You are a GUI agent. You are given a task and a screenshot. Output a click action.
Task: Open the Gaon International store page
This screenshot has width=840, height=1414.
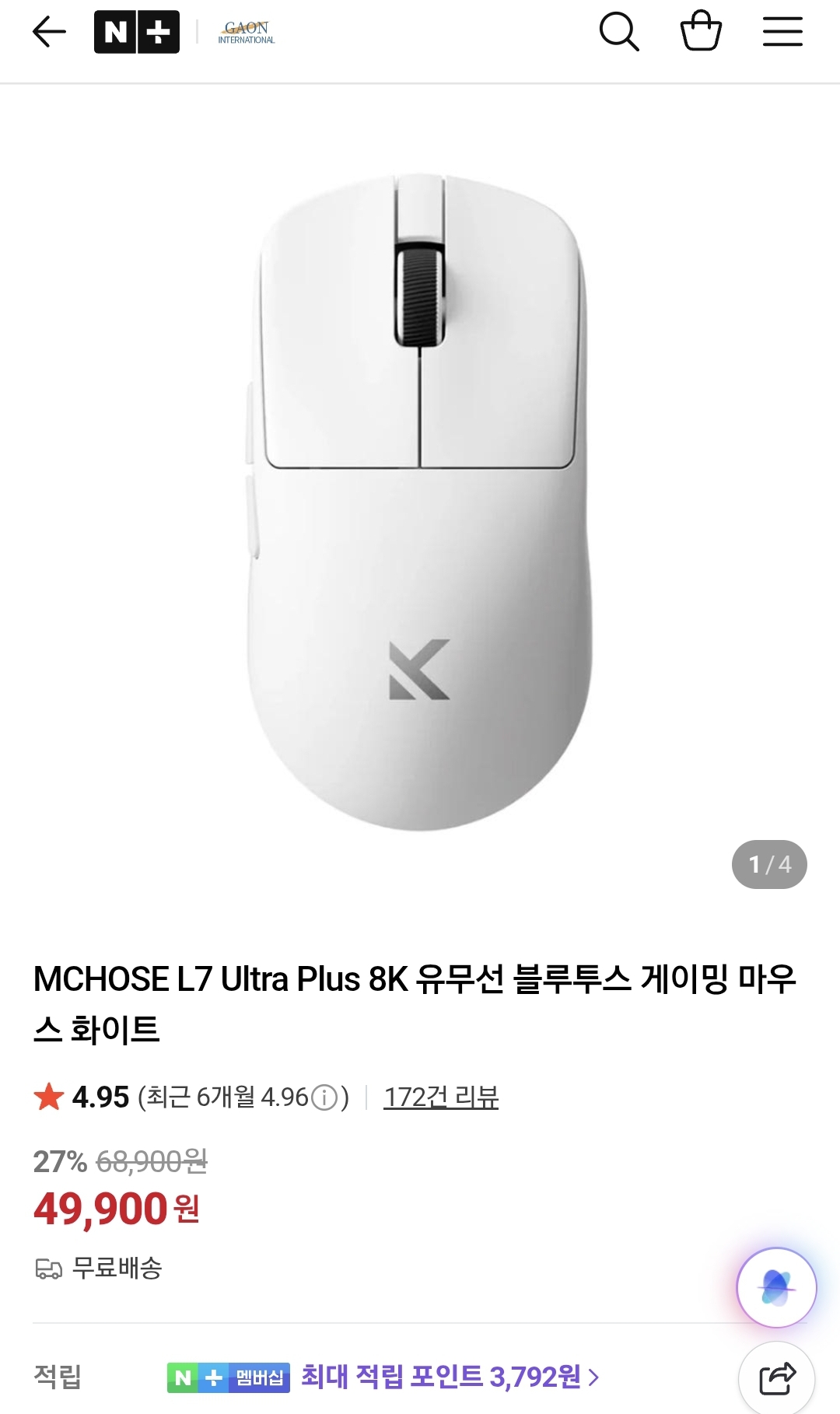[x=247, y=33]
